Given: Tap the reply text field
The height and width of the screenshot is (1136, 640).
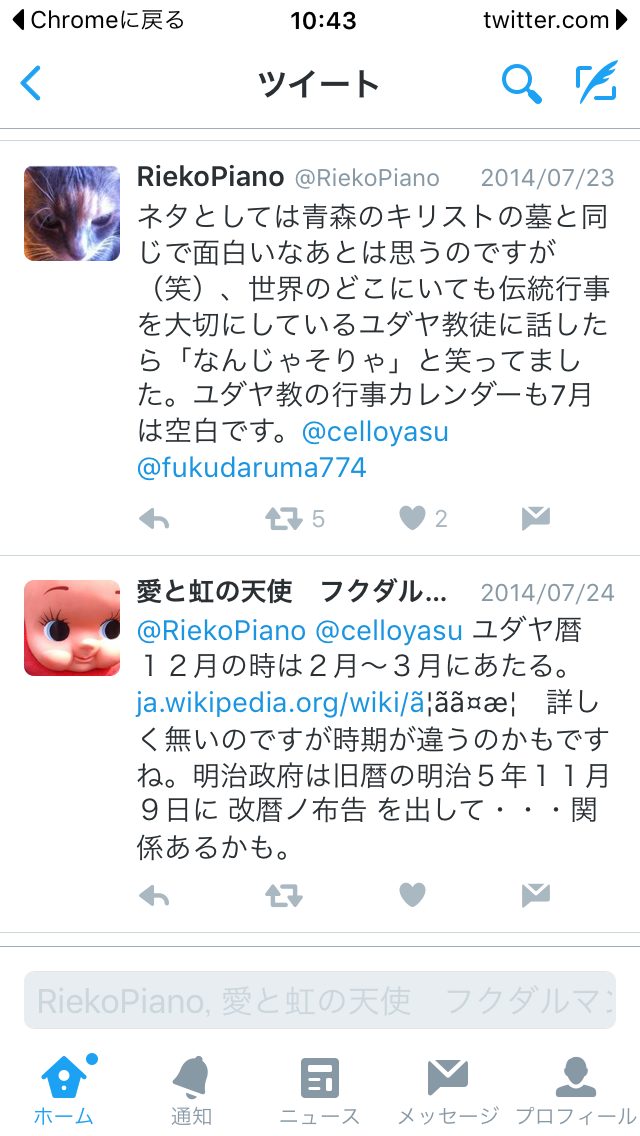Looking at the screenshot, I should pyautogui.click(x=320, y=1000).
